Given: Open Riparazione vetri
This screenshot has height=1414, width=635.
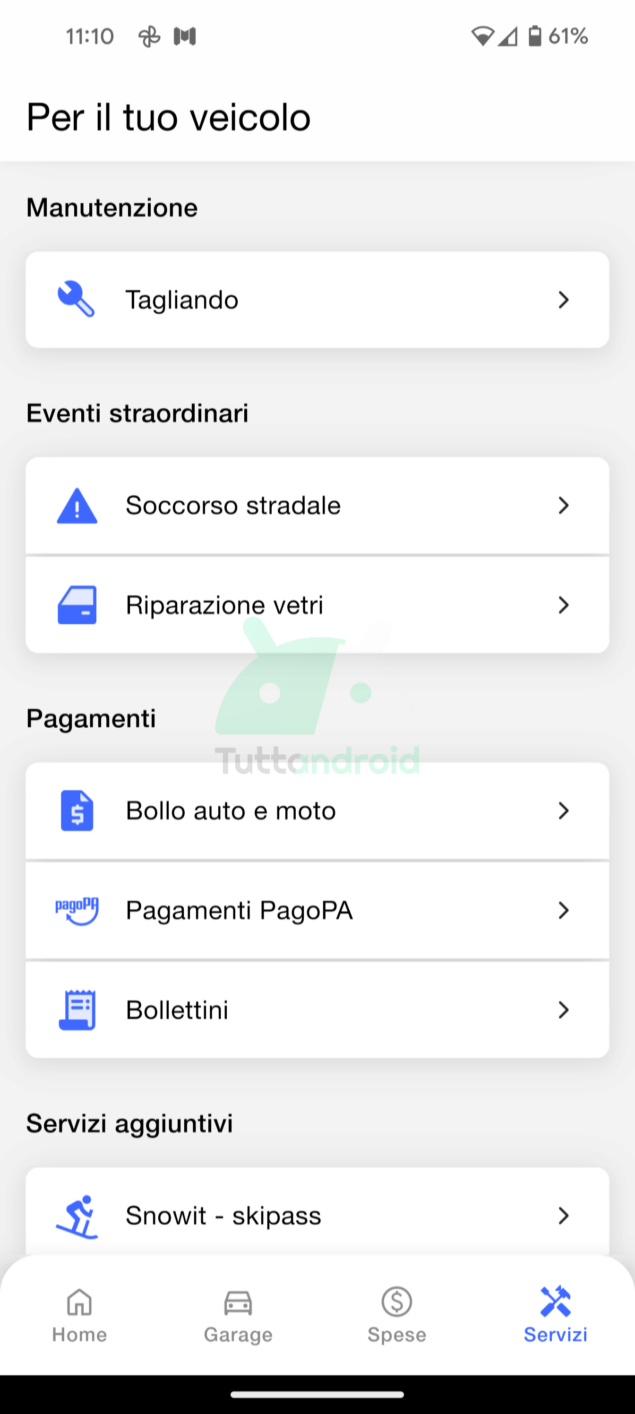Looking at the screenshot, I should 317,605.
